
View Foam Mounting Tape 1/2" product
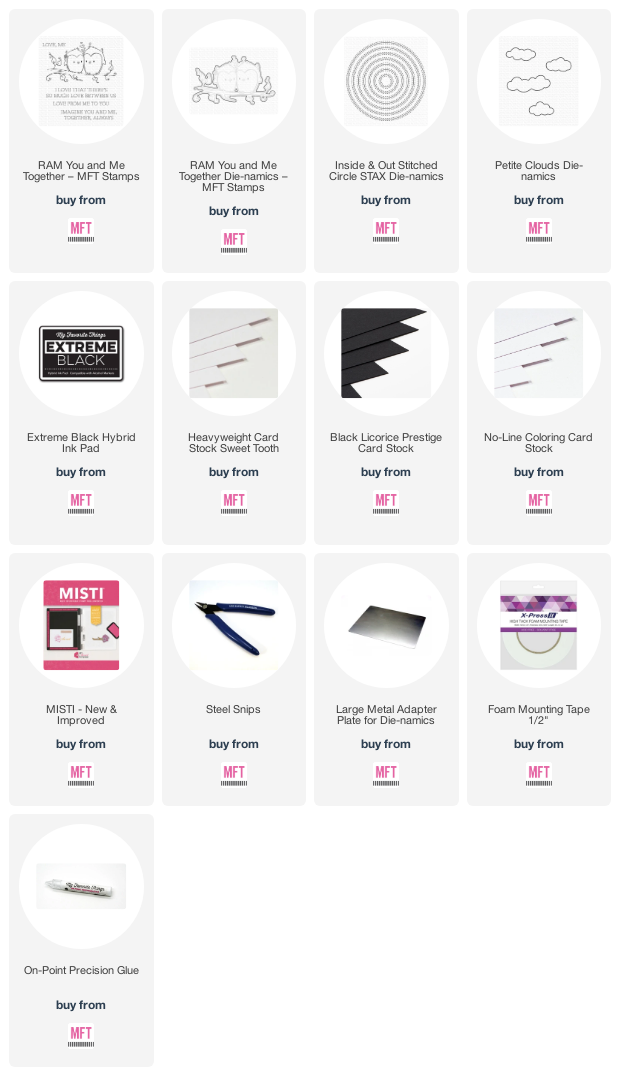(538, 715)
